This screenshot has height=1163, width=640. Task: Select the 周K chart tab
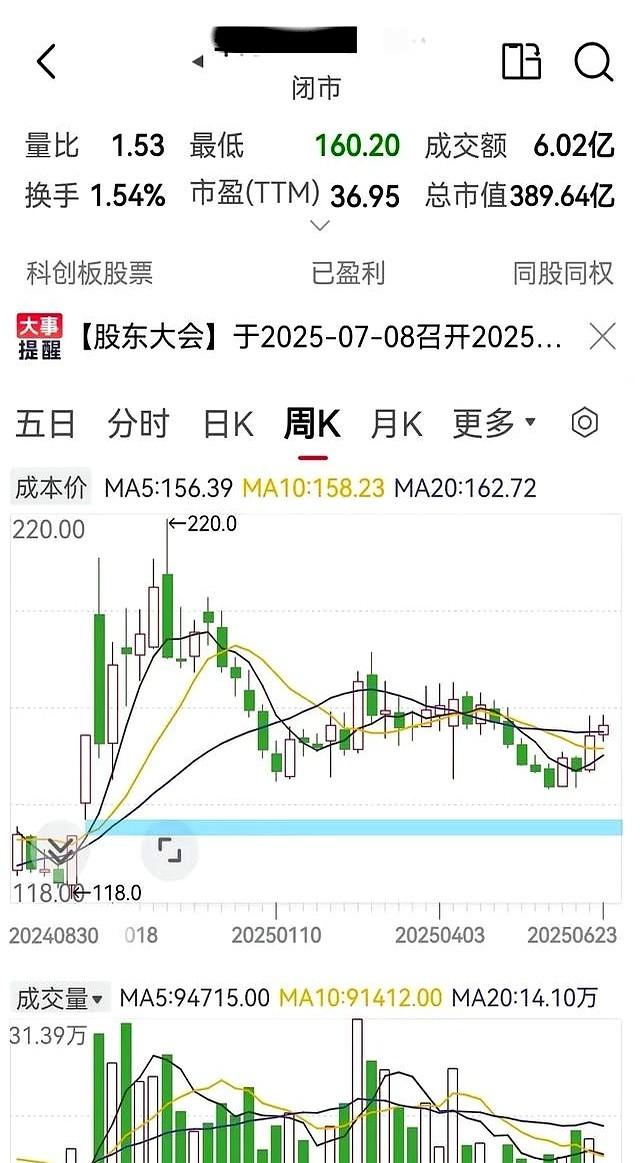312,424
